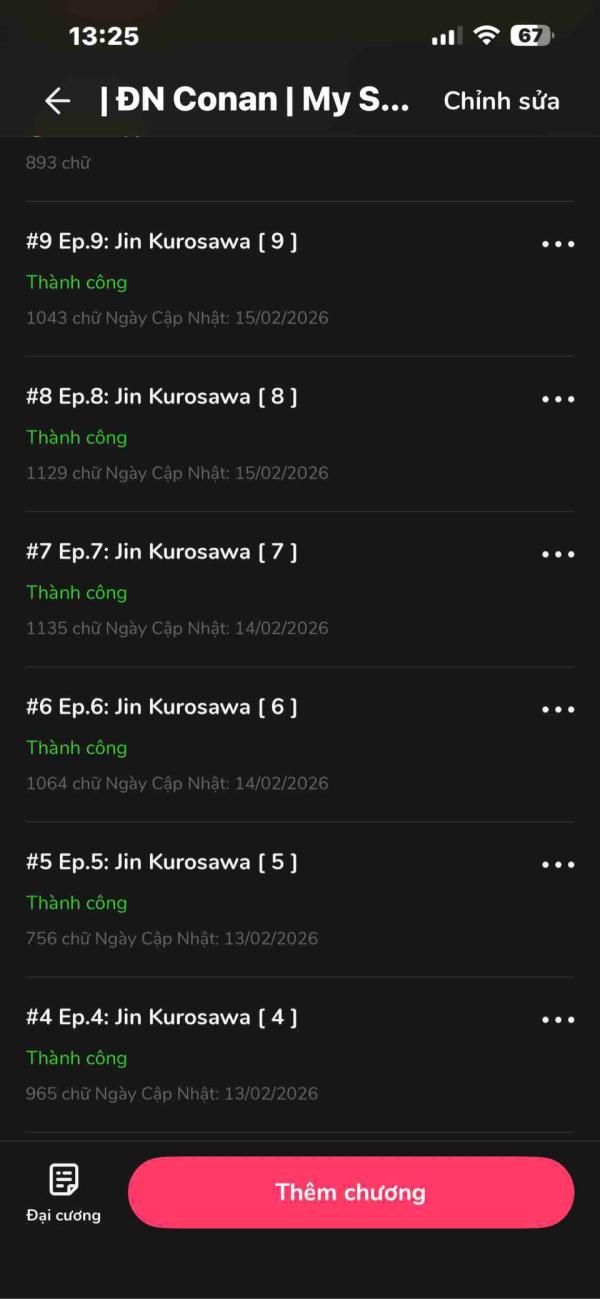The image size is (600, 1299).
Task: Open the Đại cương outline
Action: [64, 1192]
